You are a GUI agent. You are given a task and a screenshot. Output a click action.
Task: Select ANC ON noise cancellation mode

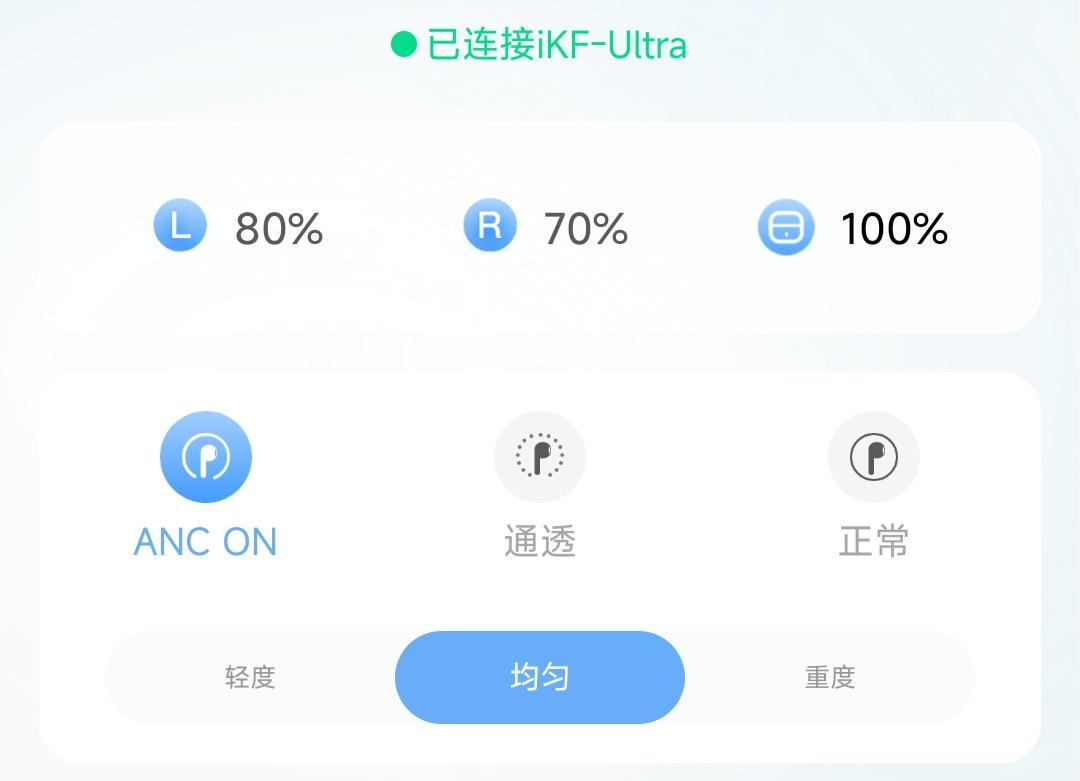tap(205, 458)
